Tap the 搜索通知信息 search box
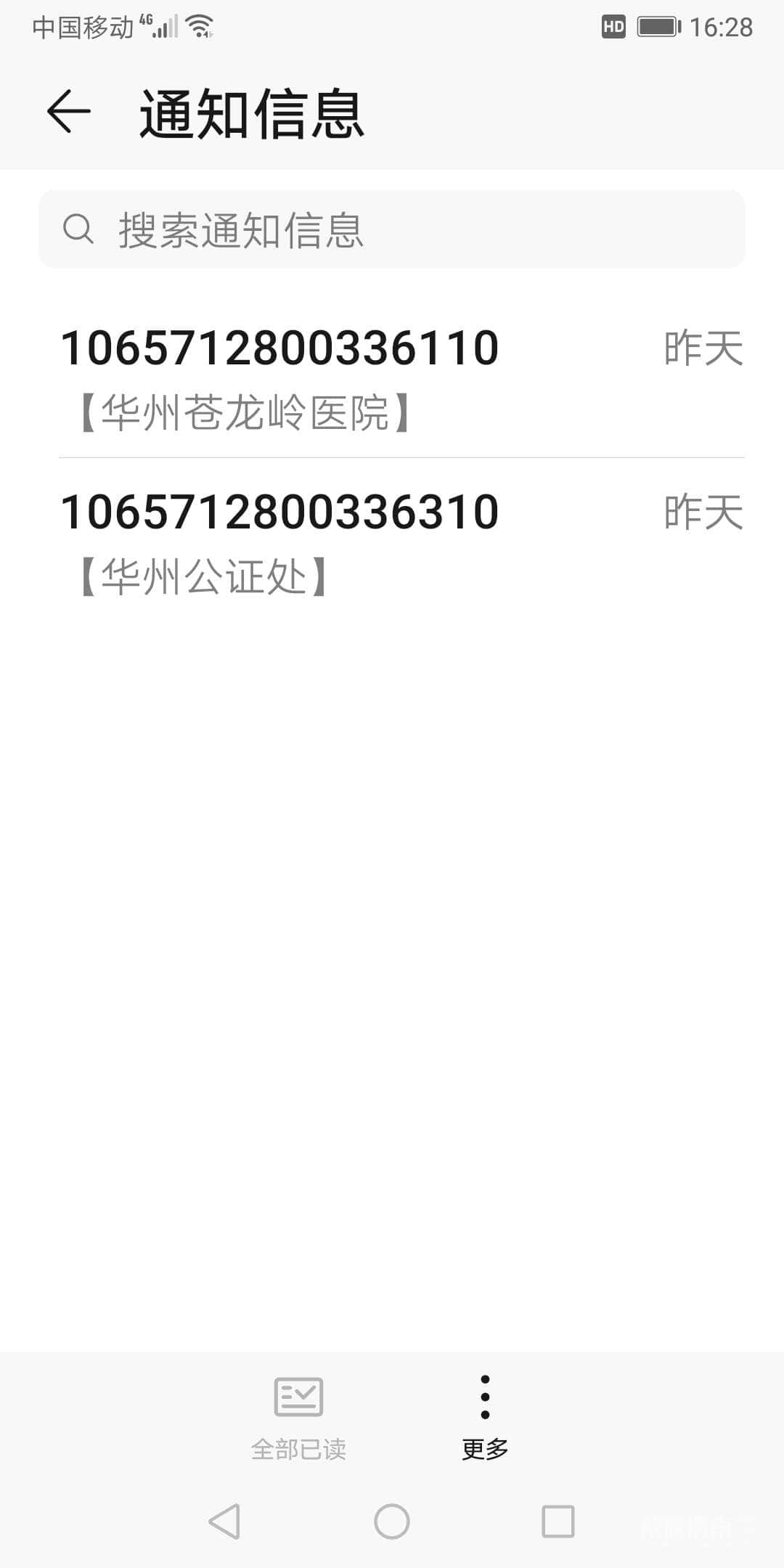The width and height of the screenshot is (784, 1568). click(392, 229)
